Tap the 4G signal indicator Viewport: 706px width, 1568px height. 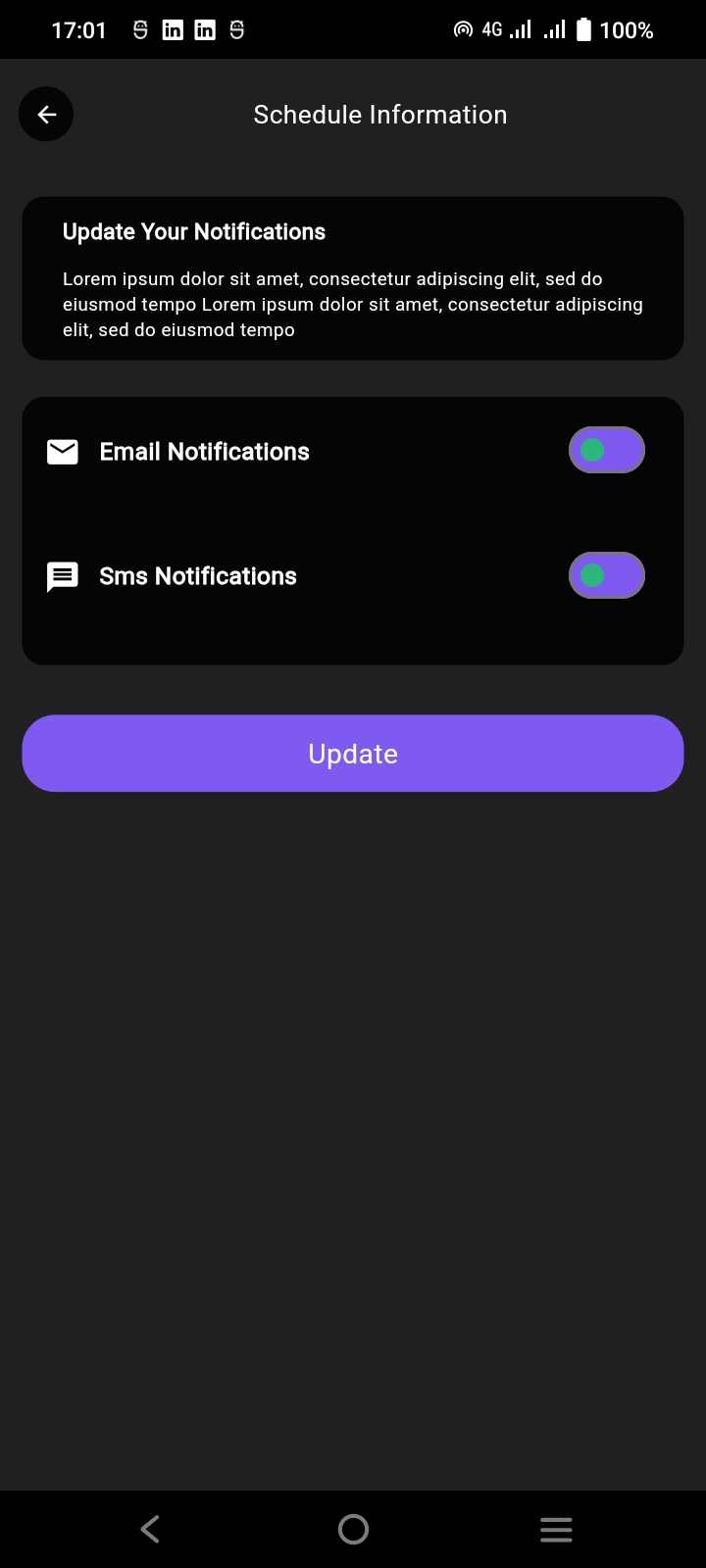tap(491, 29)
